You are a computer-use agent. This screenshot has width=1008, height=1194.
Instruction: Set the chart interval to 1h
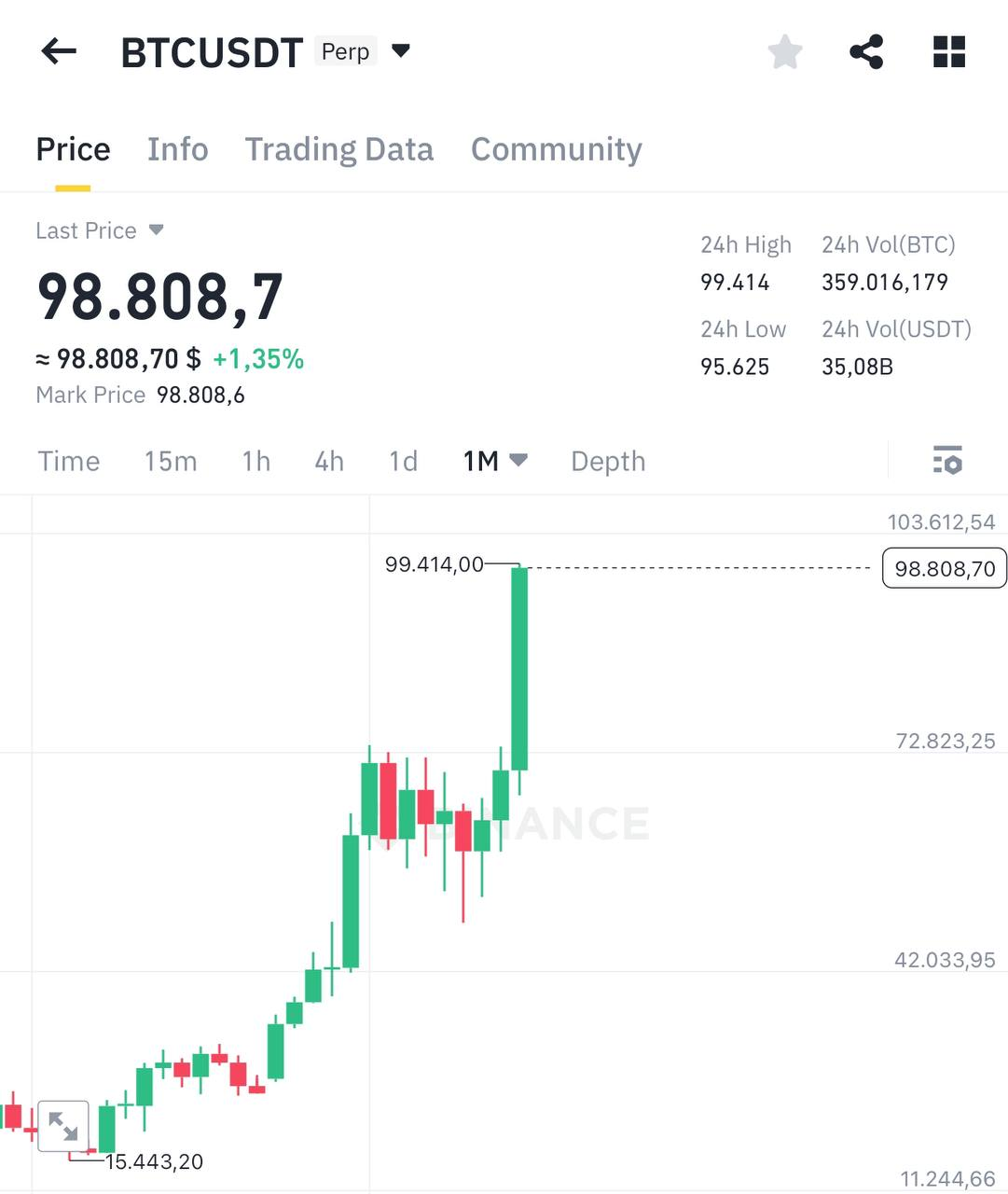point(256,461)
